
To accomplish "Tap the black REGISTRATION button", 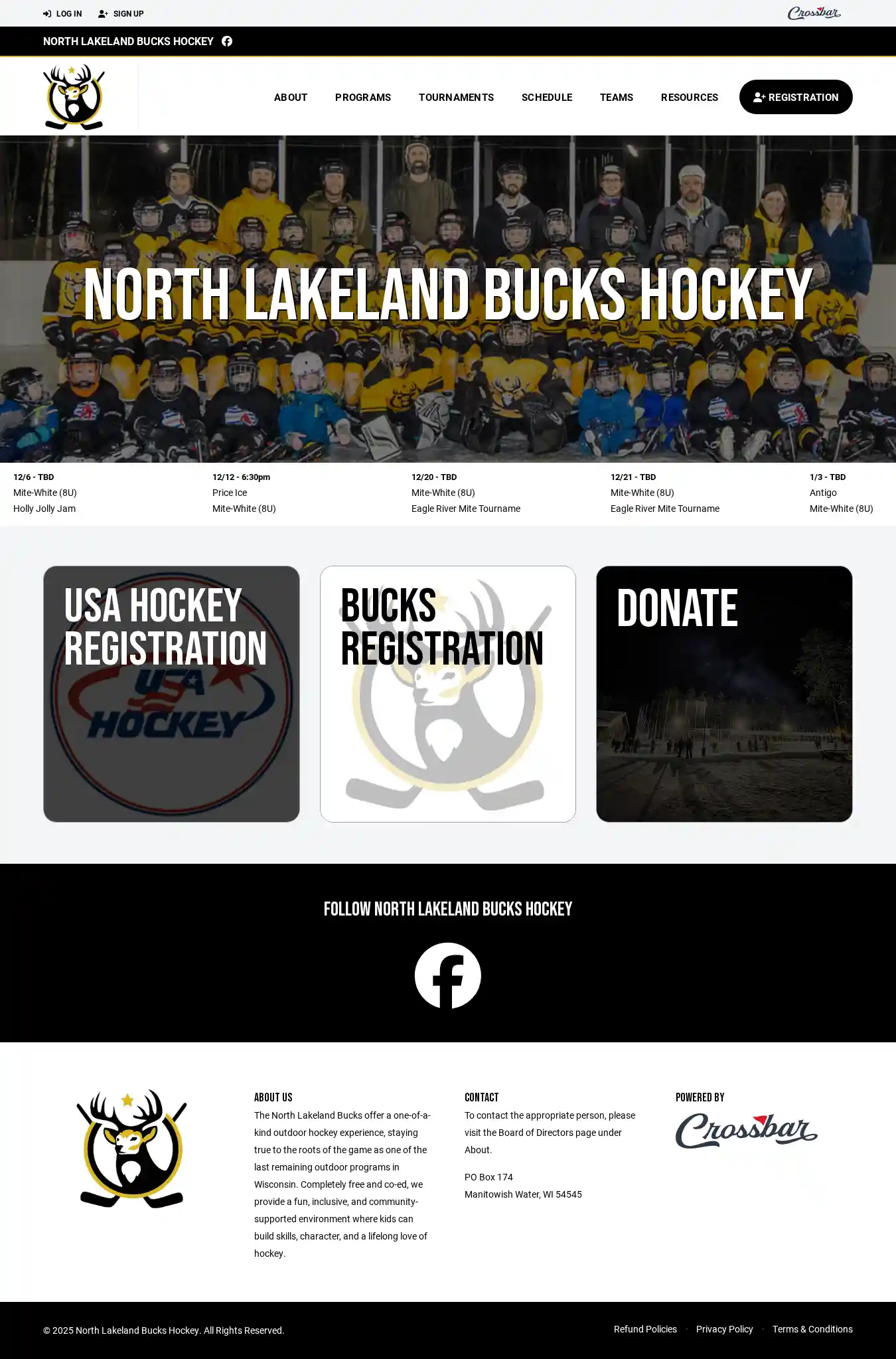I will coord(796,97).
